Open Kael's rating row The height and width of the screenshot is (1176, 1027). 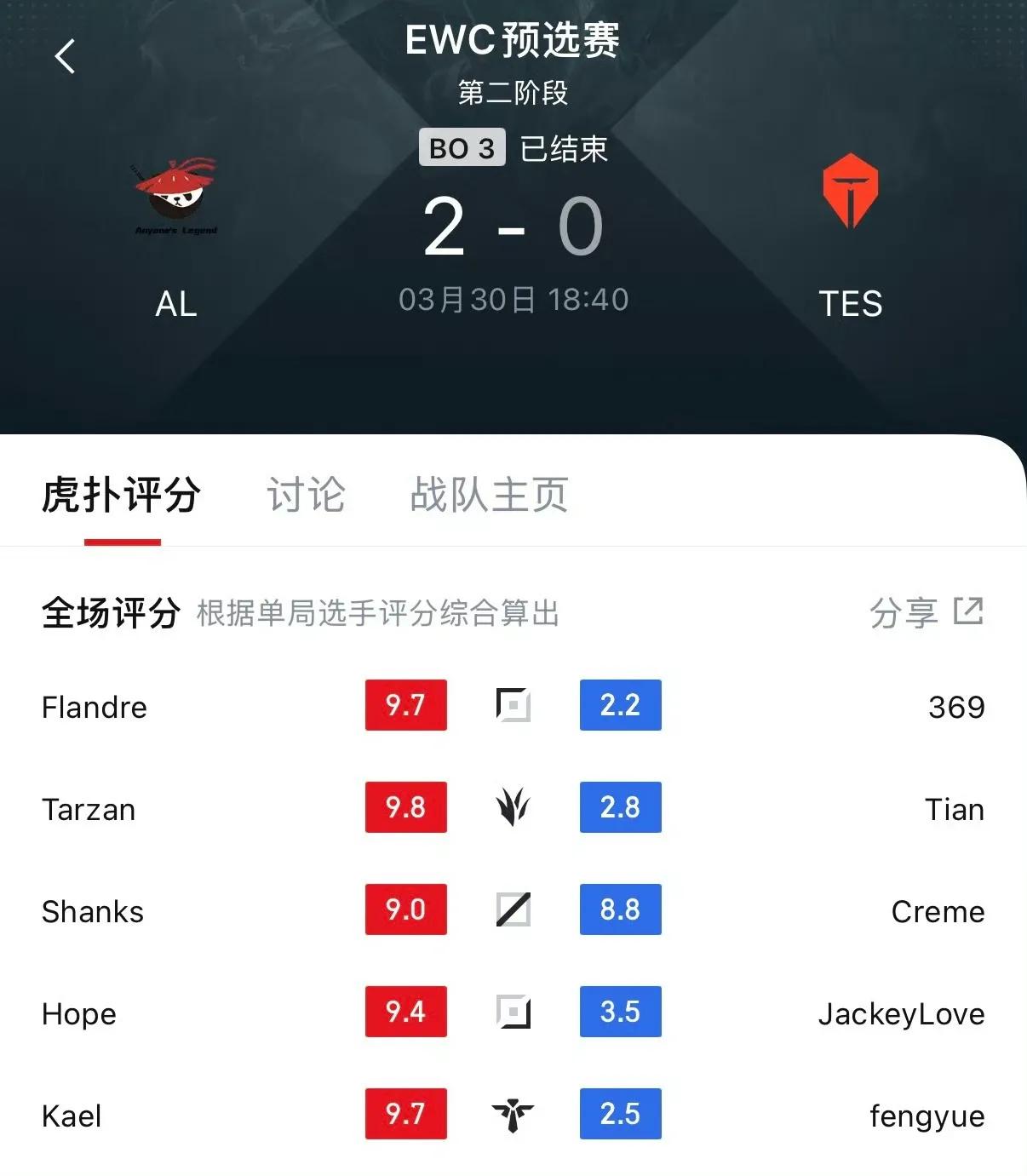(x=72, y=1116)
